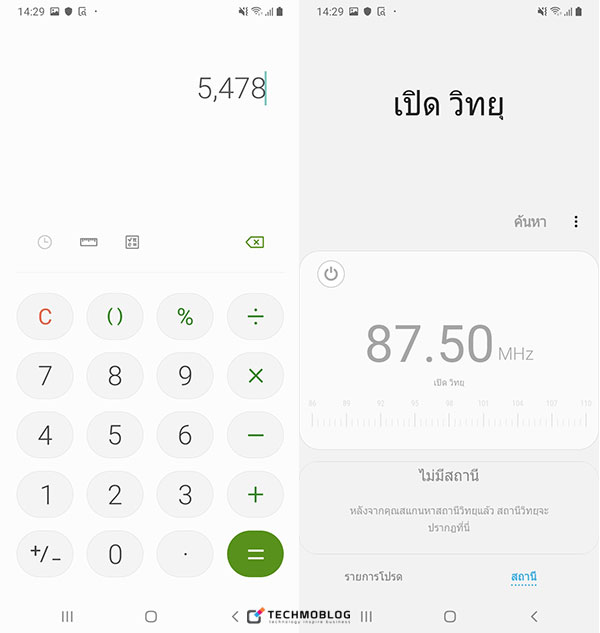Screen dimensions: 600x633
Task: Open the calculator history
Action: [45, 242]
